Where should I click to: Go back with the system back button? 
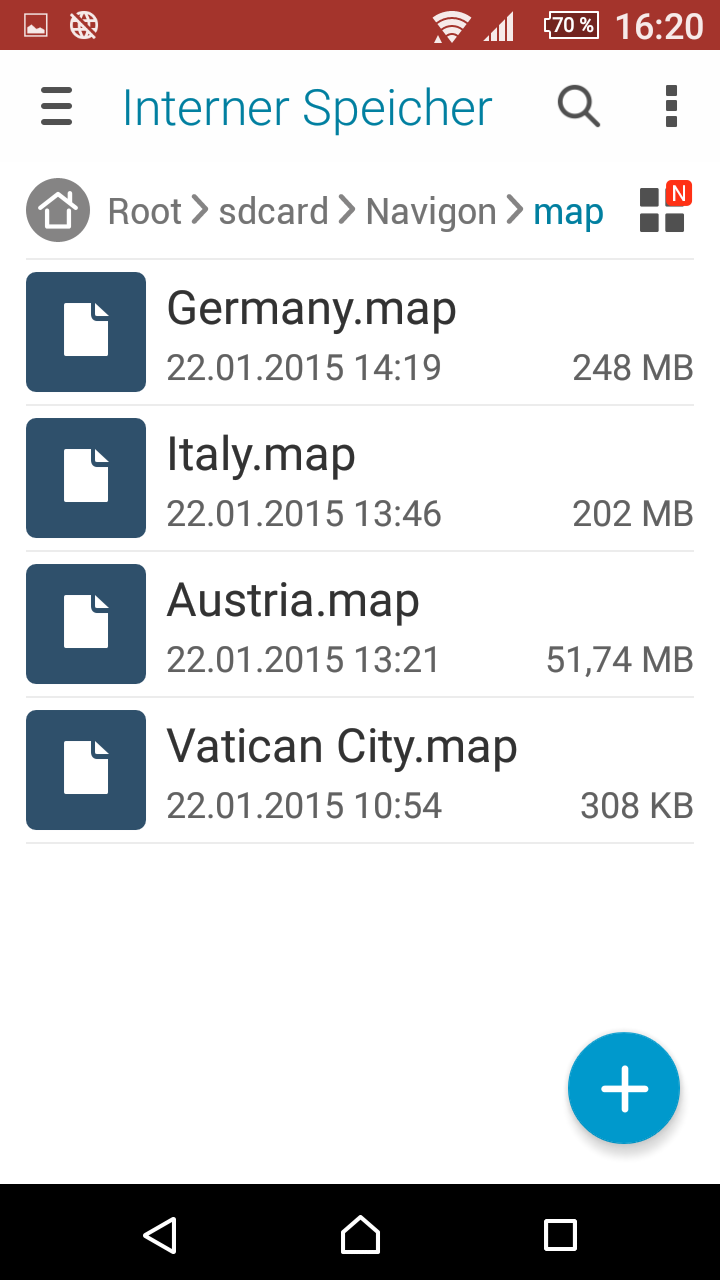(x=160, y=1235)
